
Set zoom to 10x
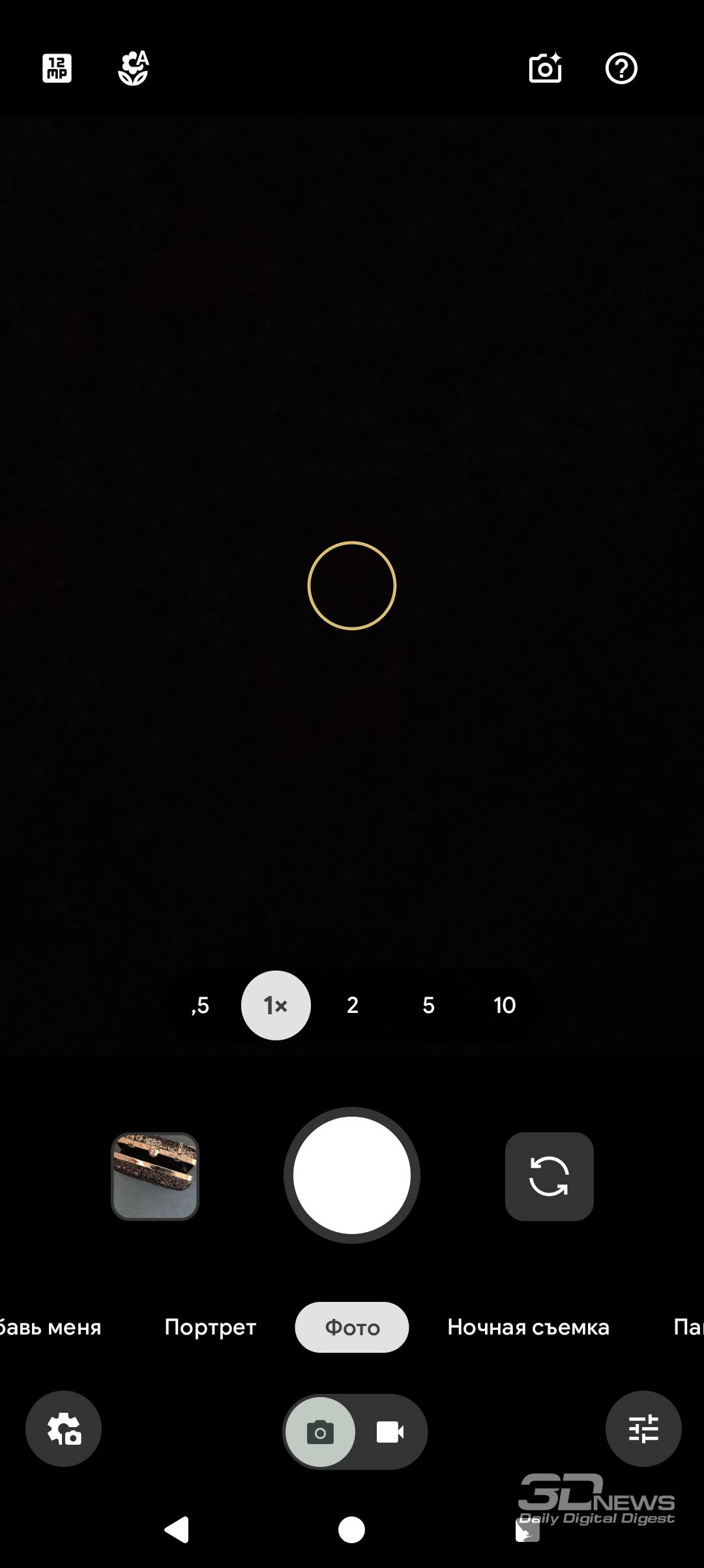coord(505,1005)
